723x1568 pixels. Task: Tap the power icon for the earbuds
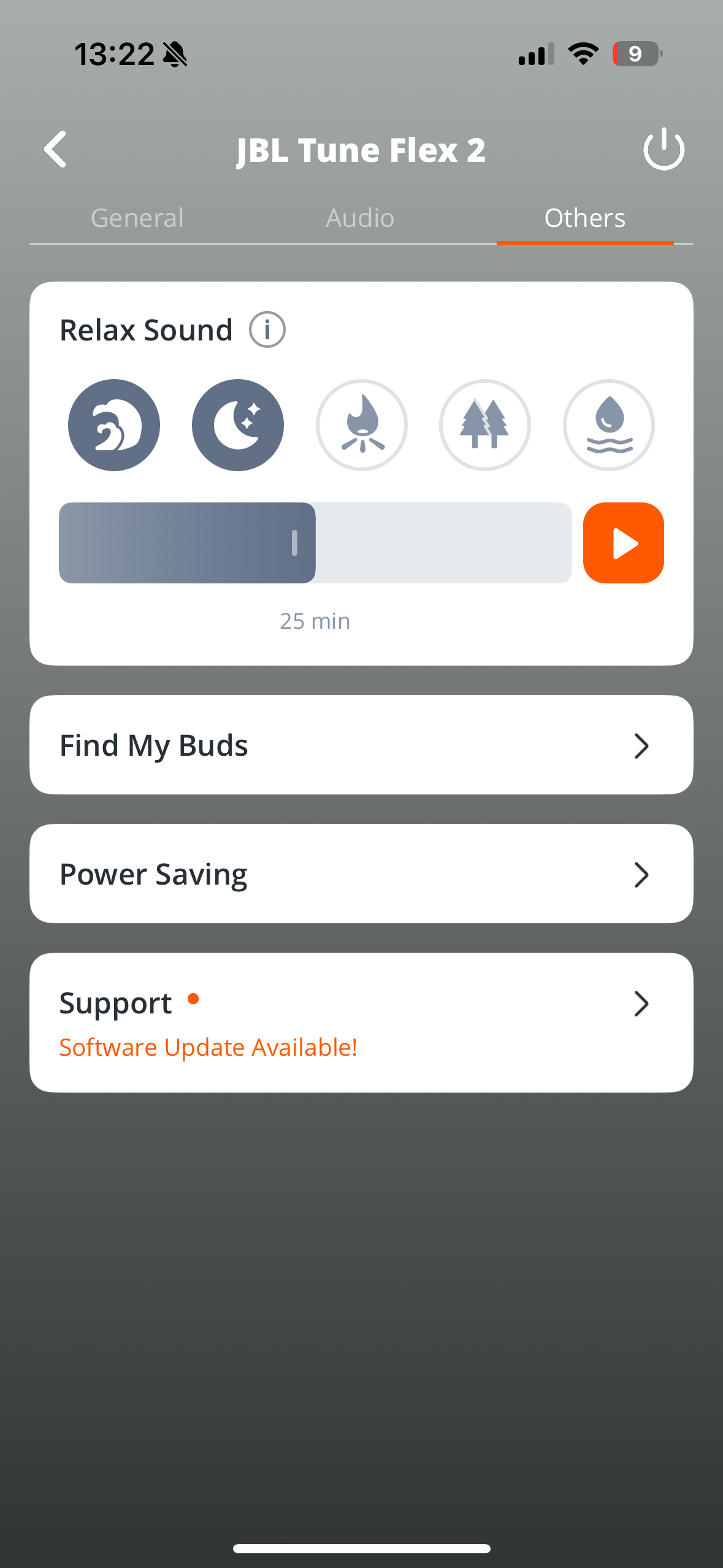[x=664, y=149]
